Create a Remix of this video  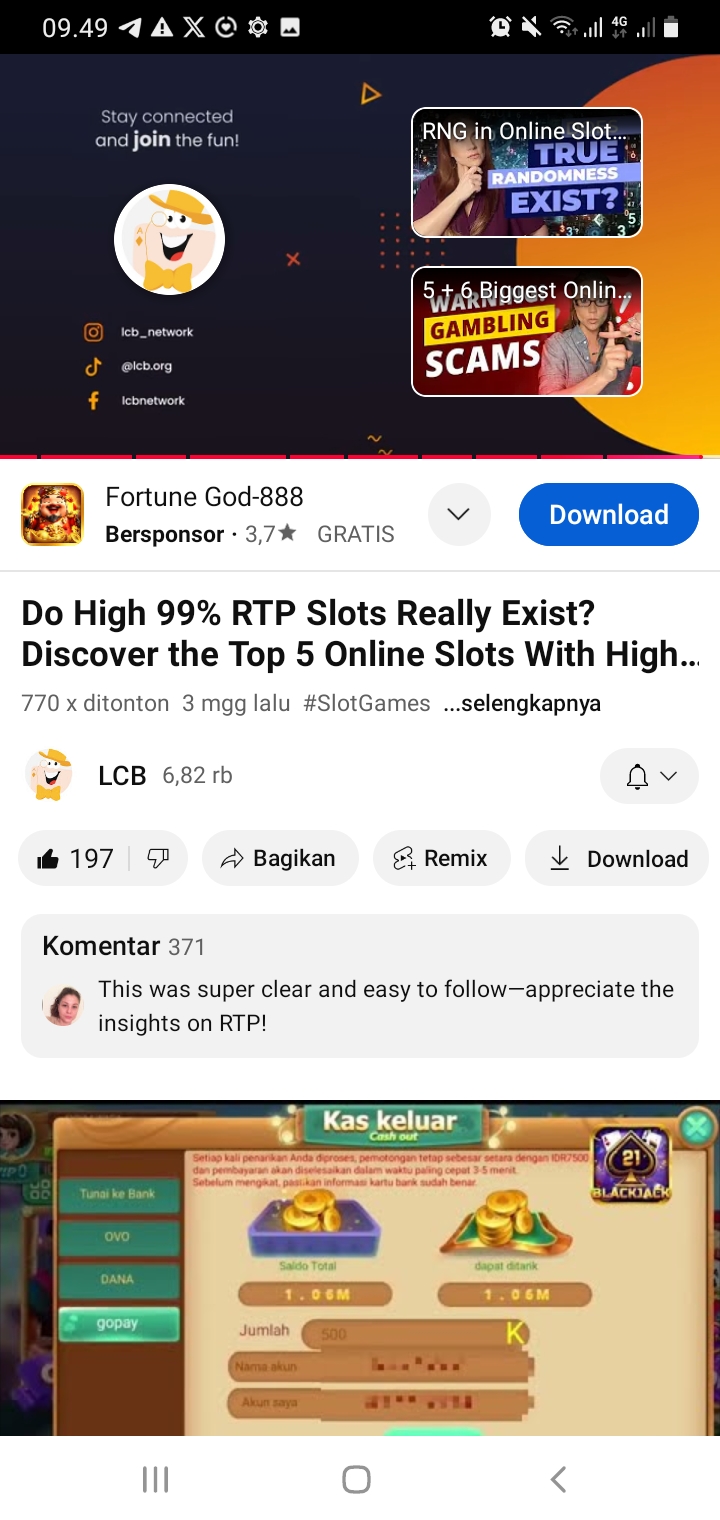pos(441,859)
